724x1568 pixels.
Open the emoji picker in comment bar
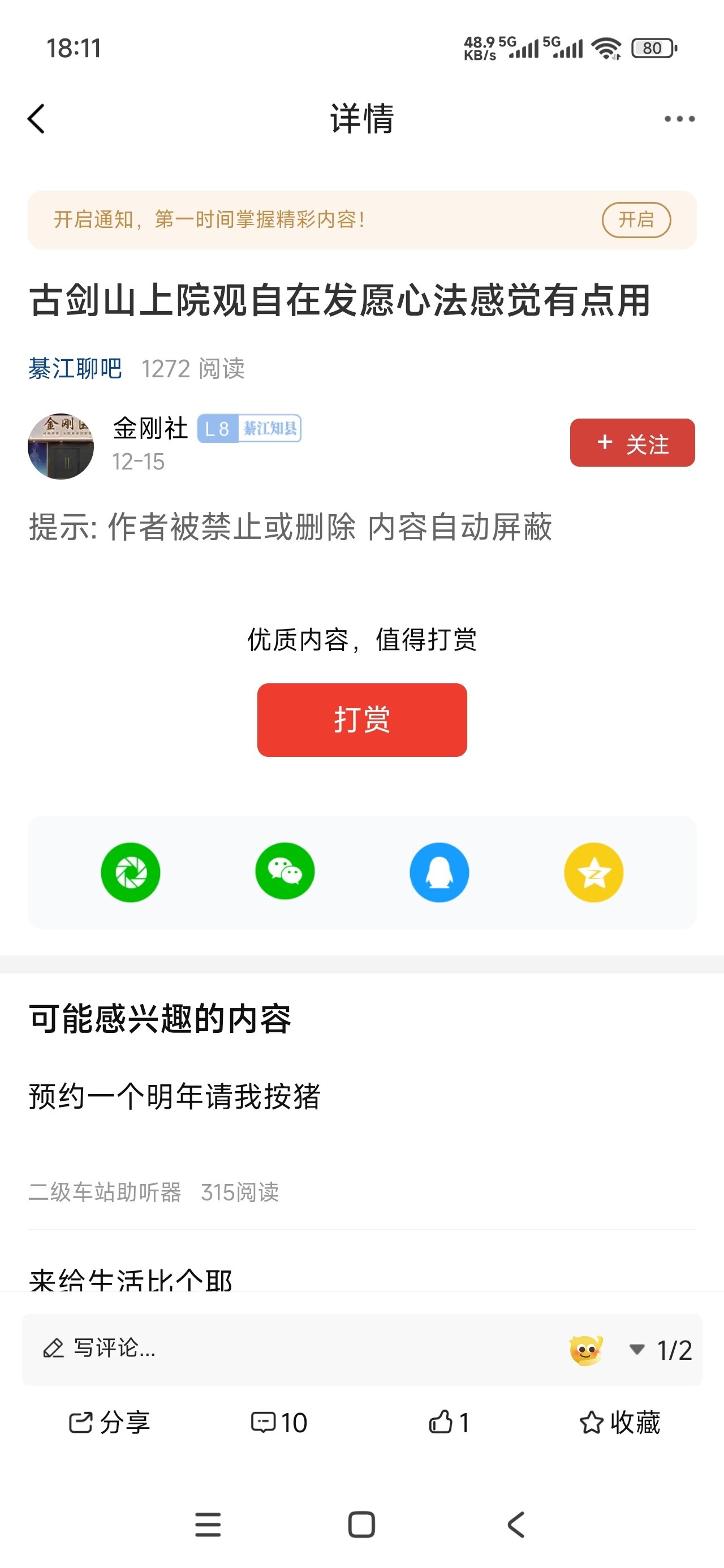click(586, 1350)
